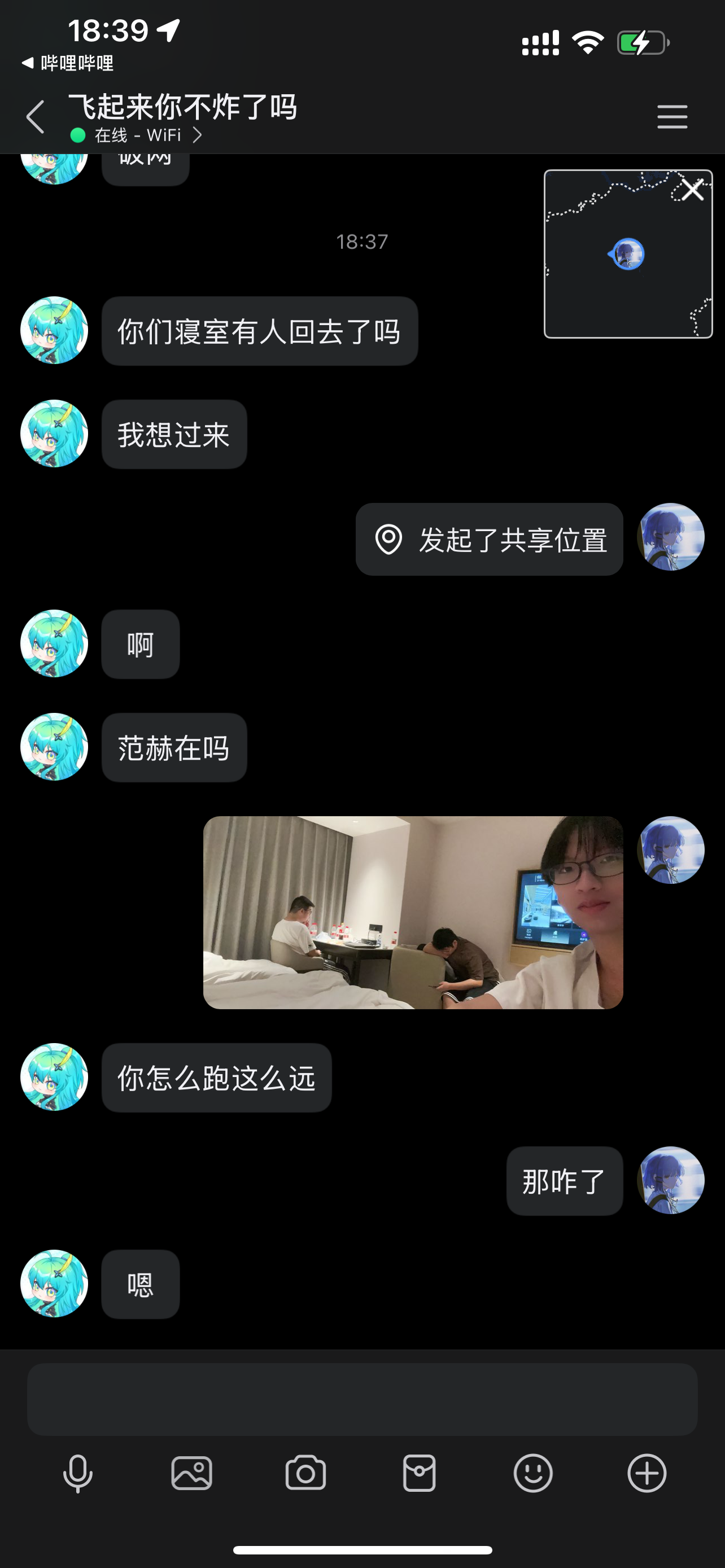The width and height of the screenshot is (725, 1568).
Task: Open the 发起了共享位置 message
Action: click(490, 539)
